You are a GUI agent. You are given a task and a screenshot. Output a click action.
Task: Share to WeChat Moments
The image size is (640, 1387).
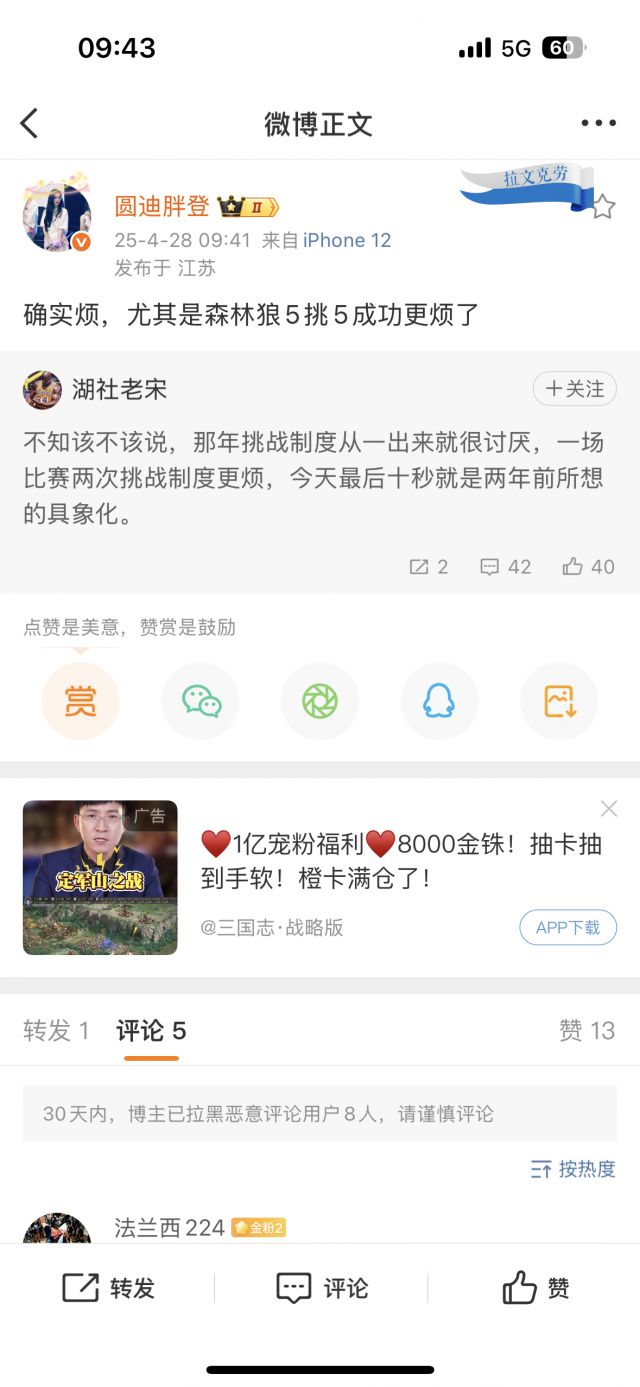(x=320, y=702)
